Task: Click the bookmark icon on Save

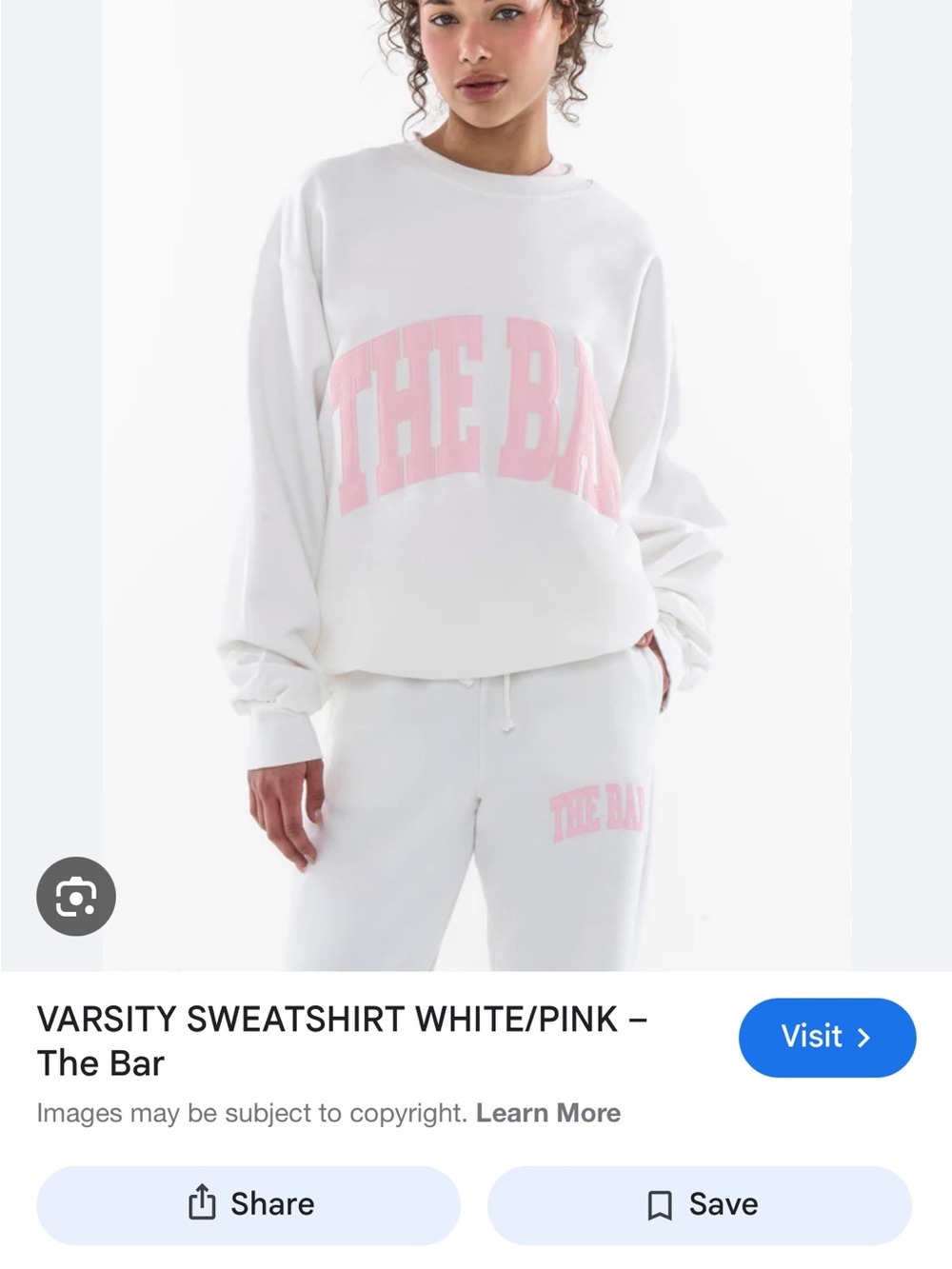Action: [662, 1204]
